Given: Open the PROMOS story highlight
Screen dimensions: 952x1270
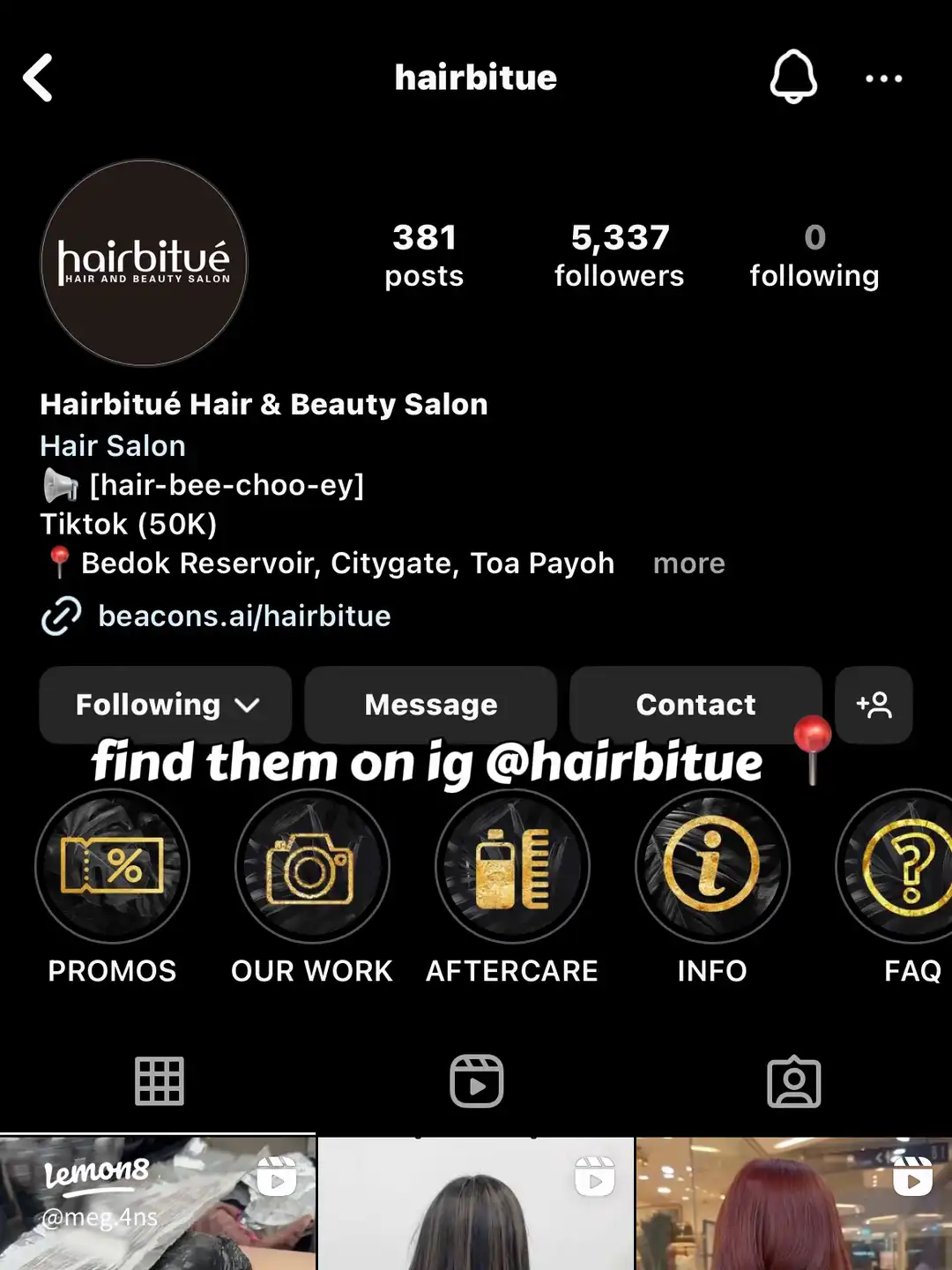Looking at the screenshot, I should [x=112, y=866].
